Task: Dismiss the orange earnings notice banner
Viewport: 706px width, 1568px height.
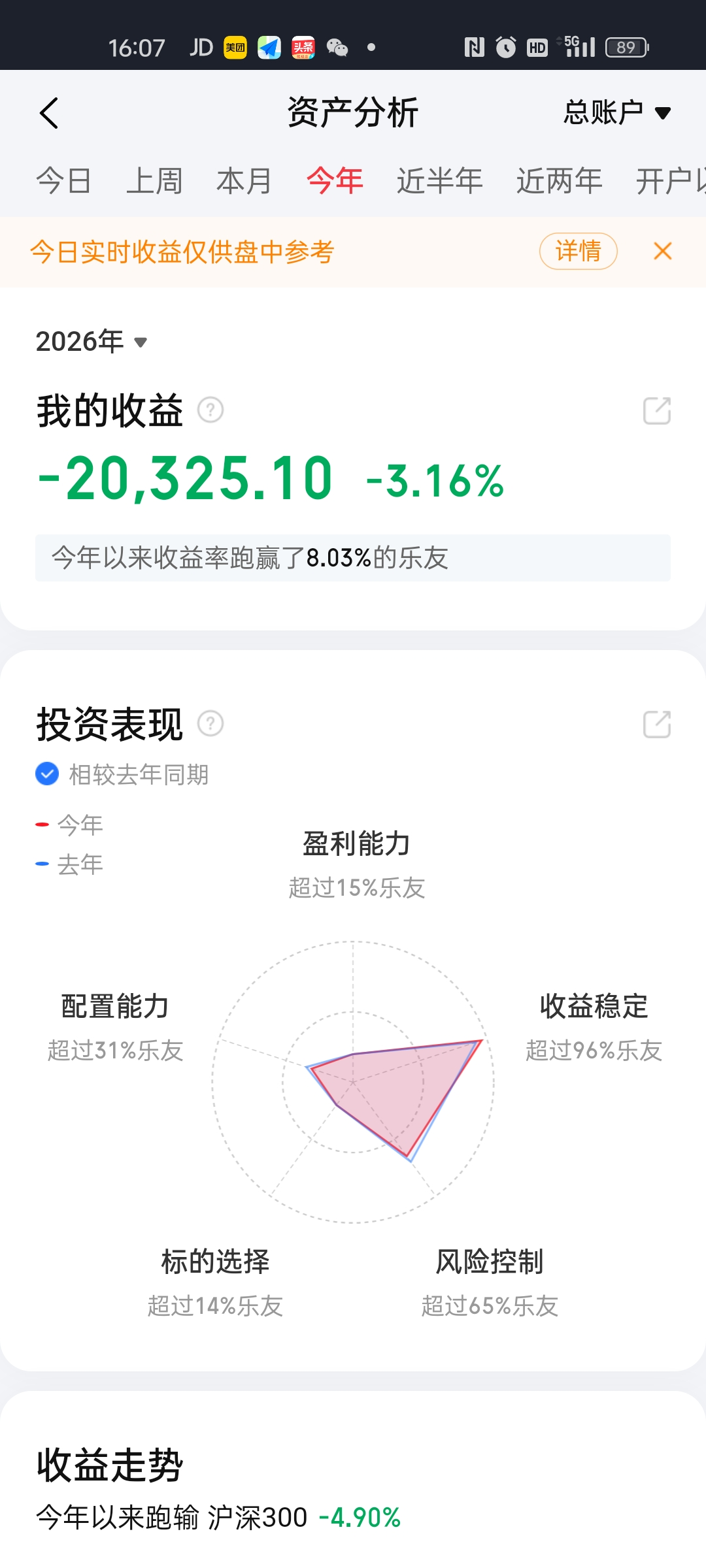Action: pyautogui.click(x=662, y=252)
